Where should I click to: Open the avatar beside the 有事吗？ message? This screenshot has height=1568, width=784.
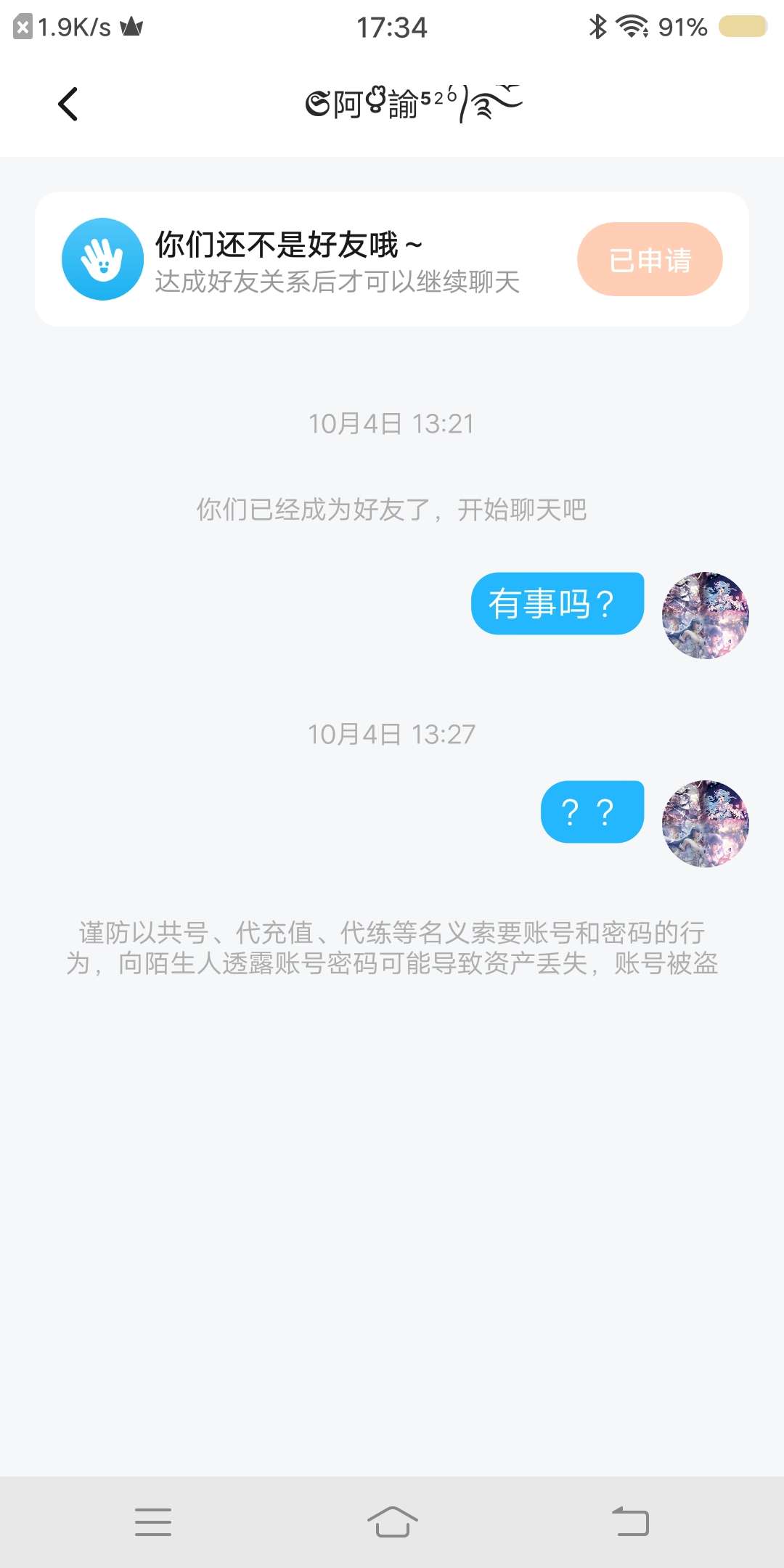(705, 615)
